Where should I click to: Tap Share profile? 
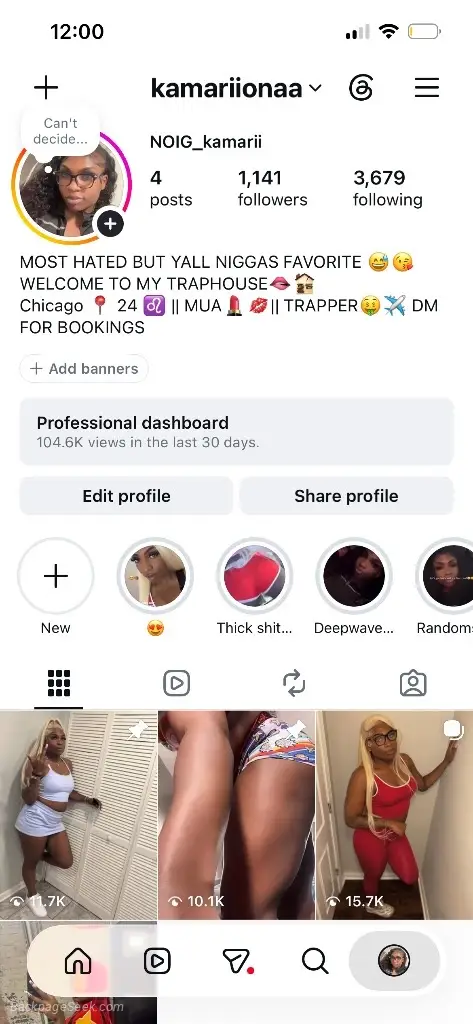(x=346, y=496)
